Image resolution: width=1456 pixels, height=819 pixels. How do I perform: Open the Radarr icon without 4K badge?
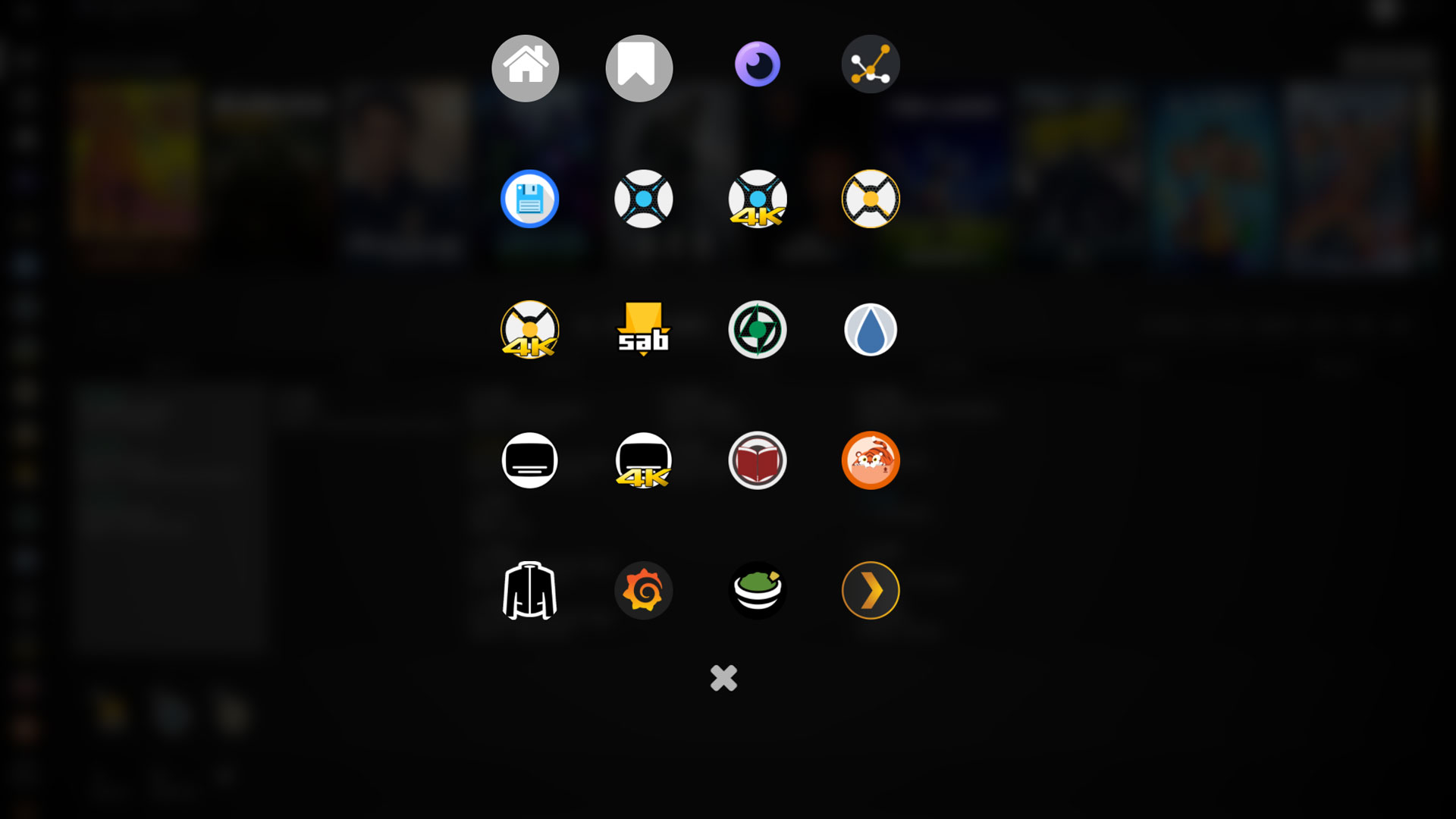[871, 199]
